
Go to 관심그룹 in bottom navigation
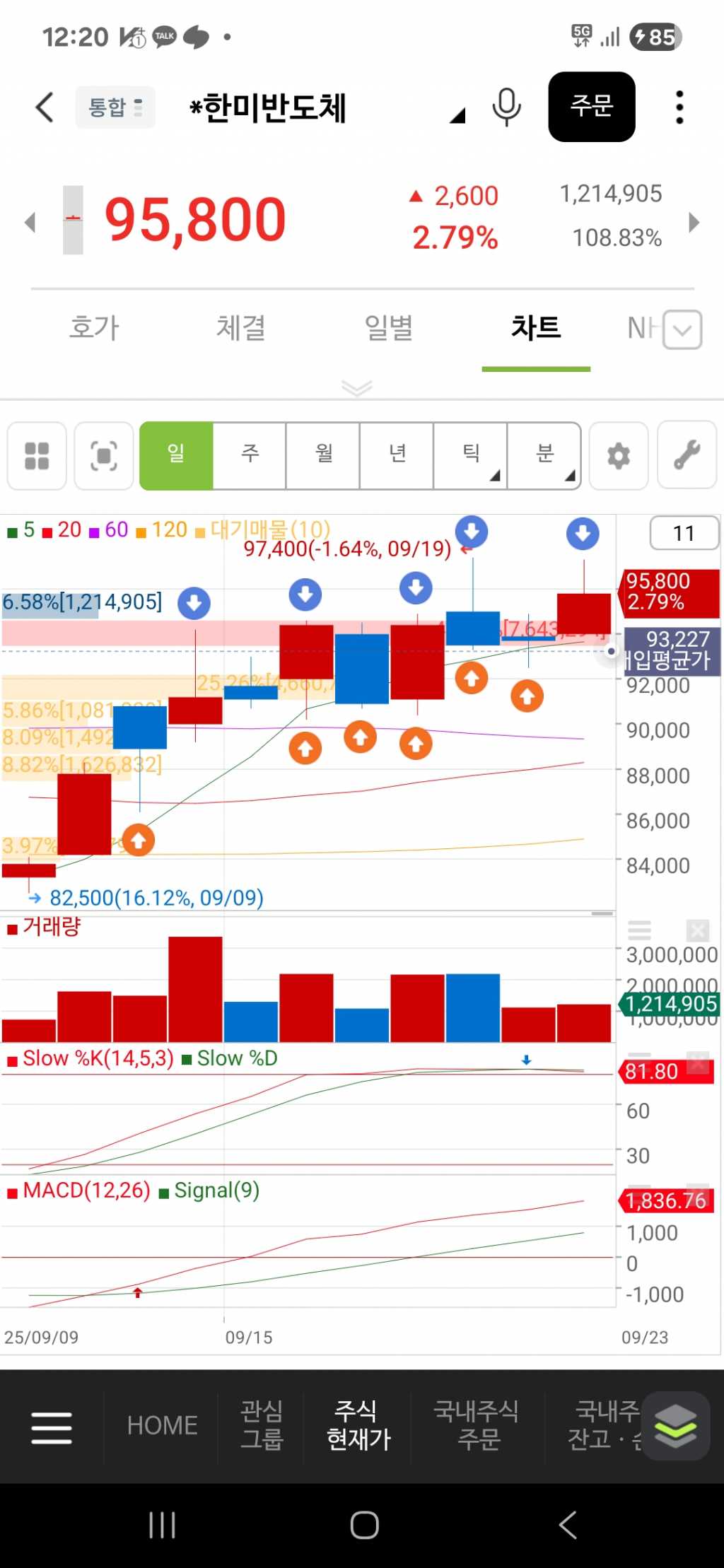262,1425
